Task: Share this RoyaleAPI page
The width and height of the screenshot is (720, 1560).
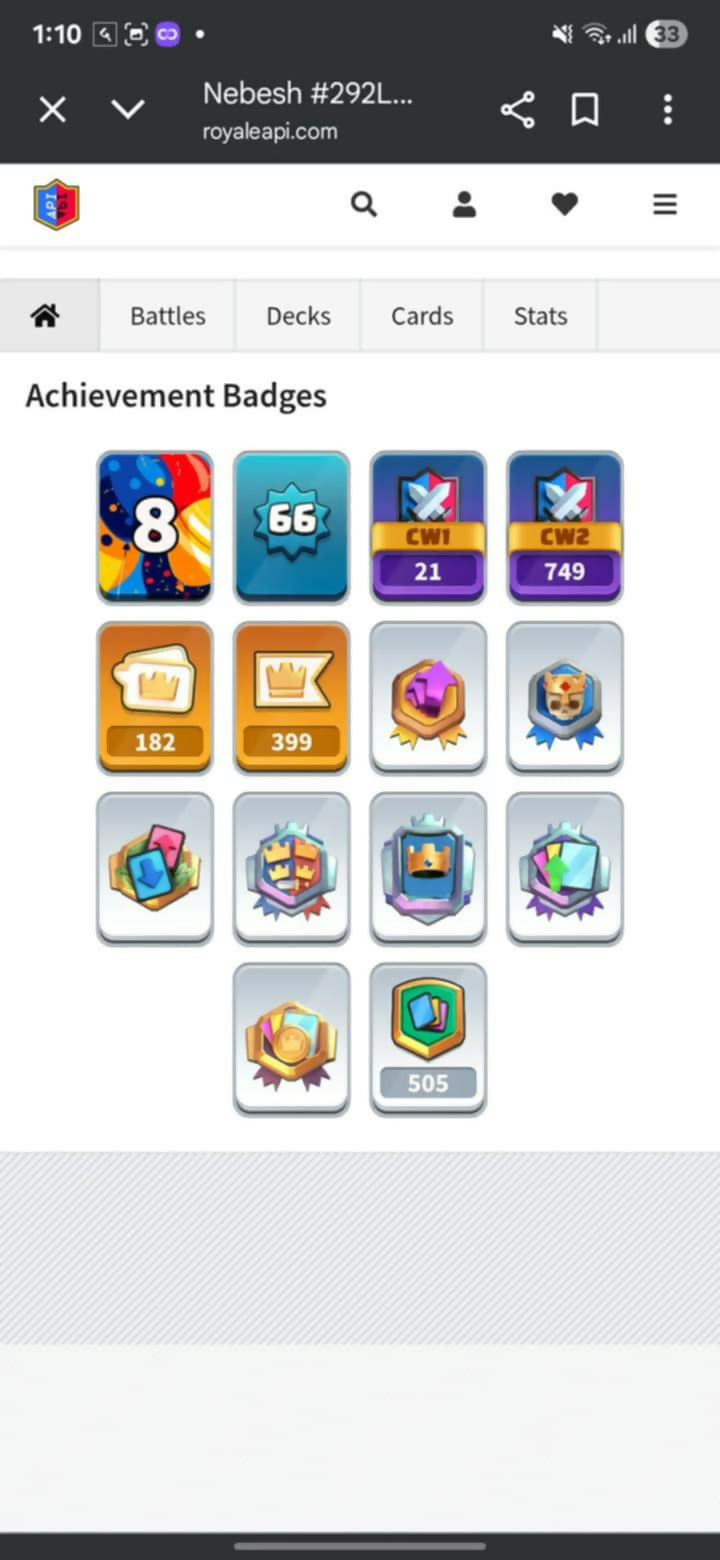Action: tap(517, 109)
